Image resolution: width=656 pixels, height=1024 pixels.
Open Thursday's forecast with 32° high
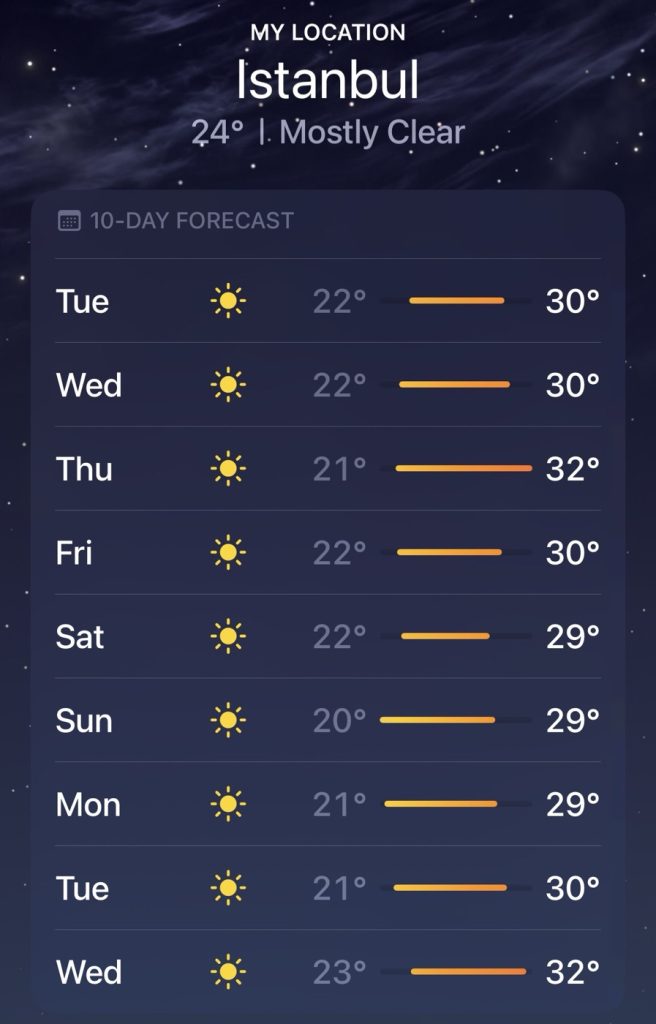click(328, 468)
